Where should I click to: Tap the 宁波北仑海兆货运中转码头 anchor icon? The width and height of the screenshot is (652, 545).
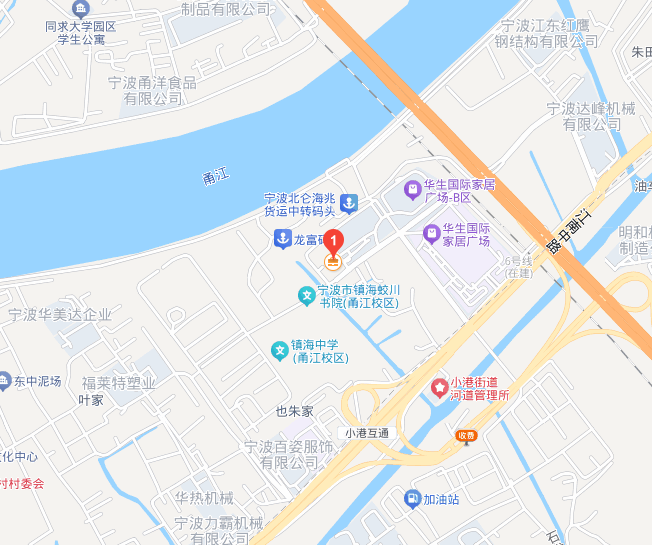(x=349, y=203)
